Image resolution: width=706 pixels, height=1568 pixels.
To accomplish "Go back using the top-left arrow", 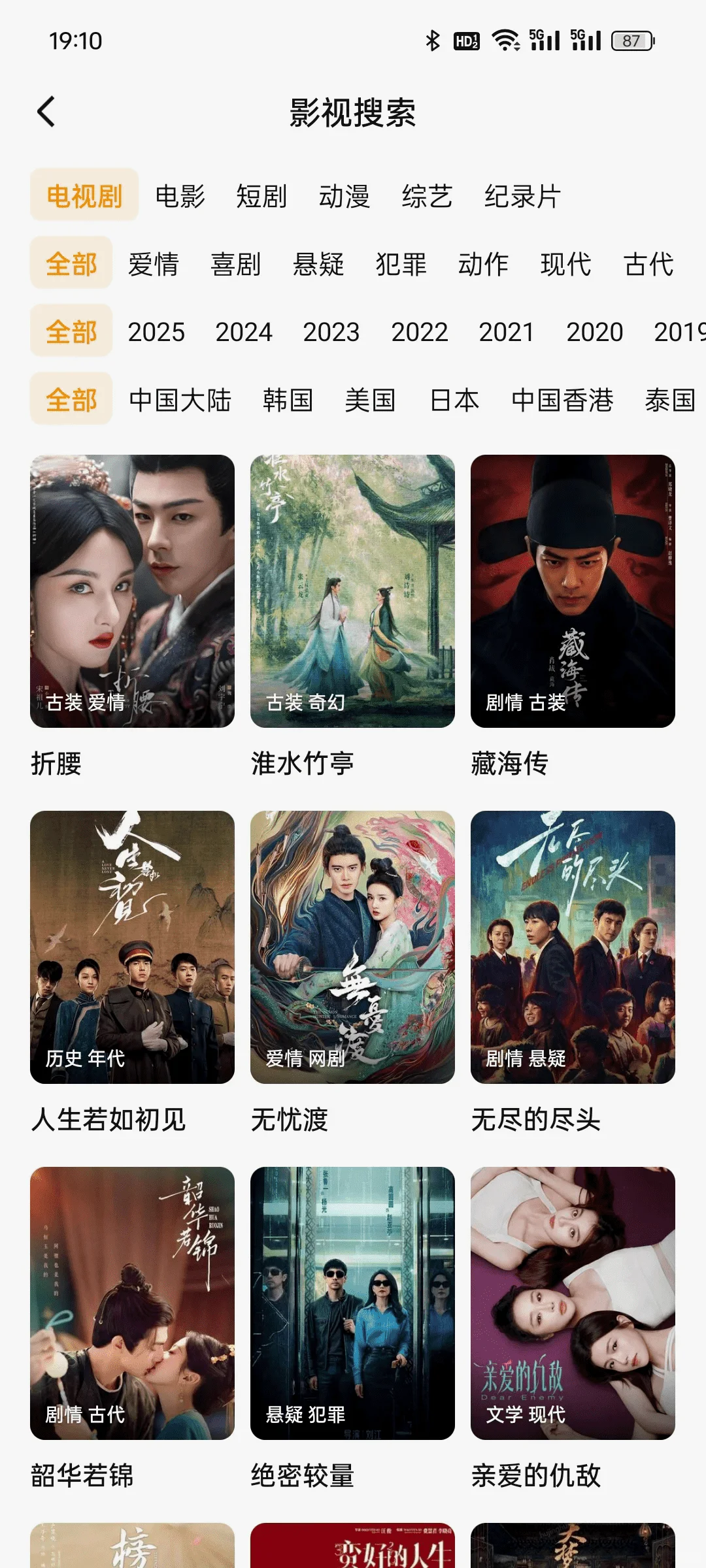I will [46, 112].
